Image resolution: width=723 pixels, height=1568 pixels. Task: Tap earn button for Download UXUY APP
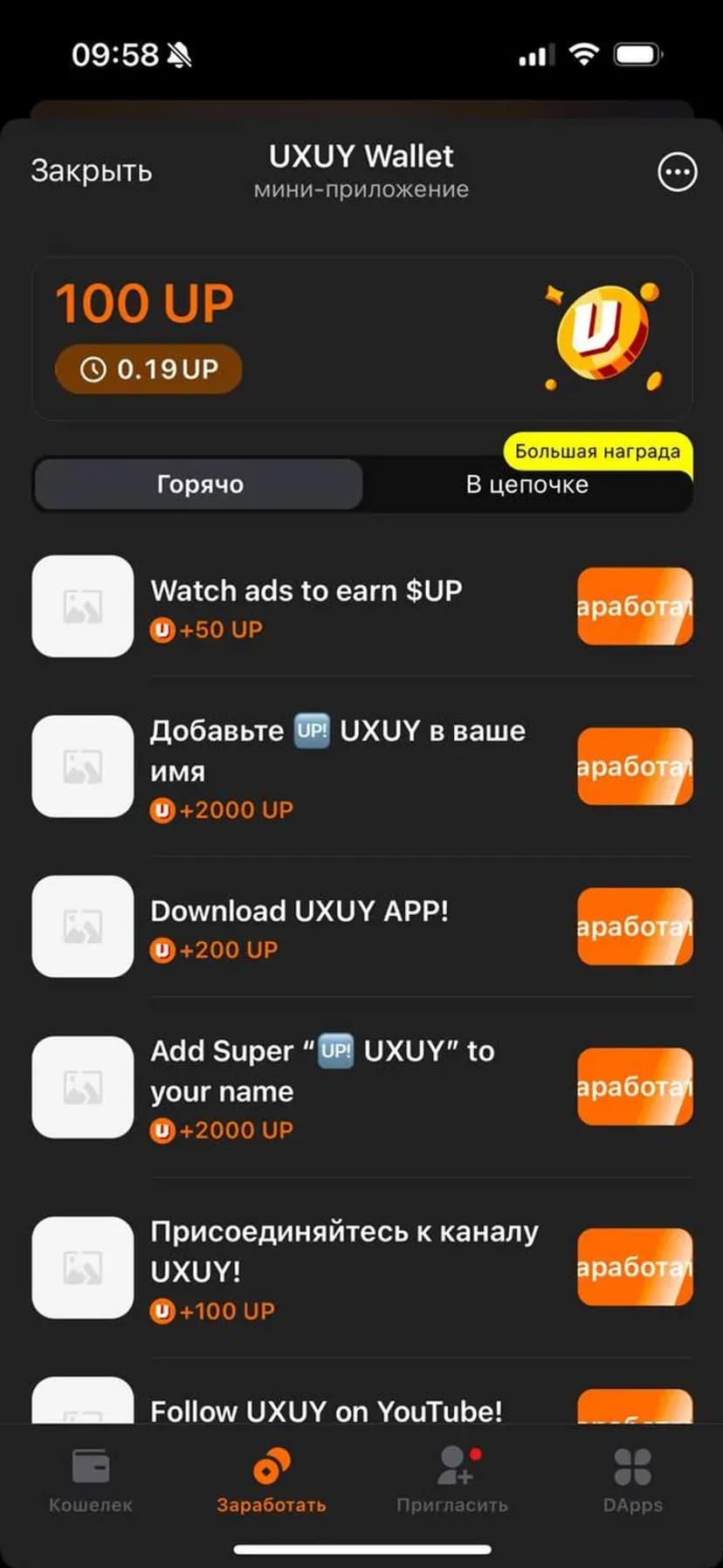(x=635, y=926)
